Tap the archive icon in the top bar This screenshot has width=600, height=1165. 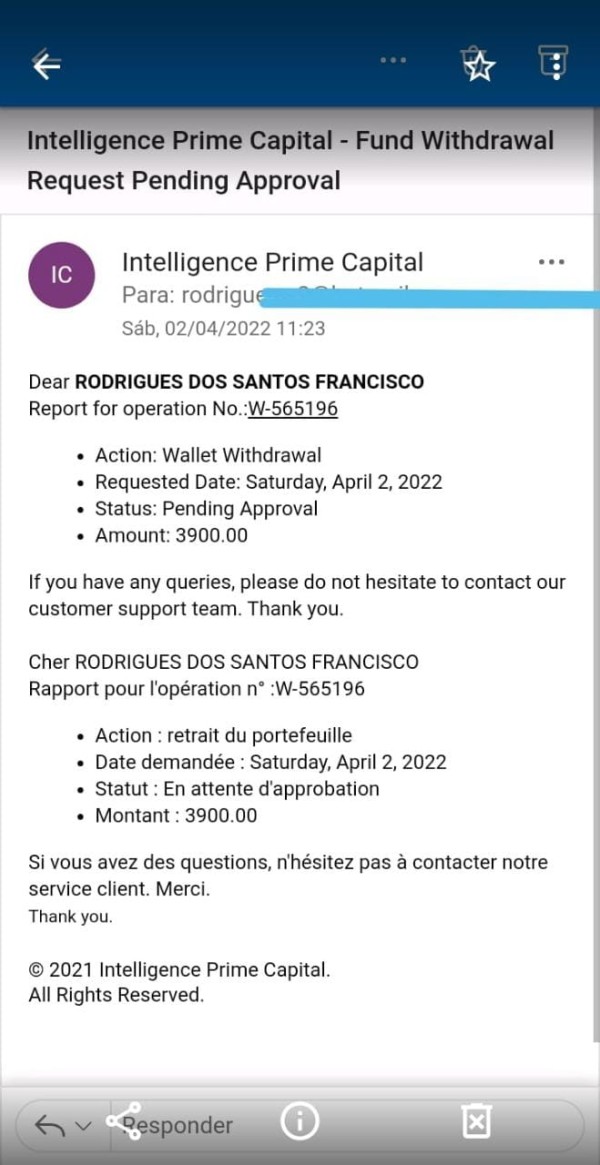pos(552,62)
